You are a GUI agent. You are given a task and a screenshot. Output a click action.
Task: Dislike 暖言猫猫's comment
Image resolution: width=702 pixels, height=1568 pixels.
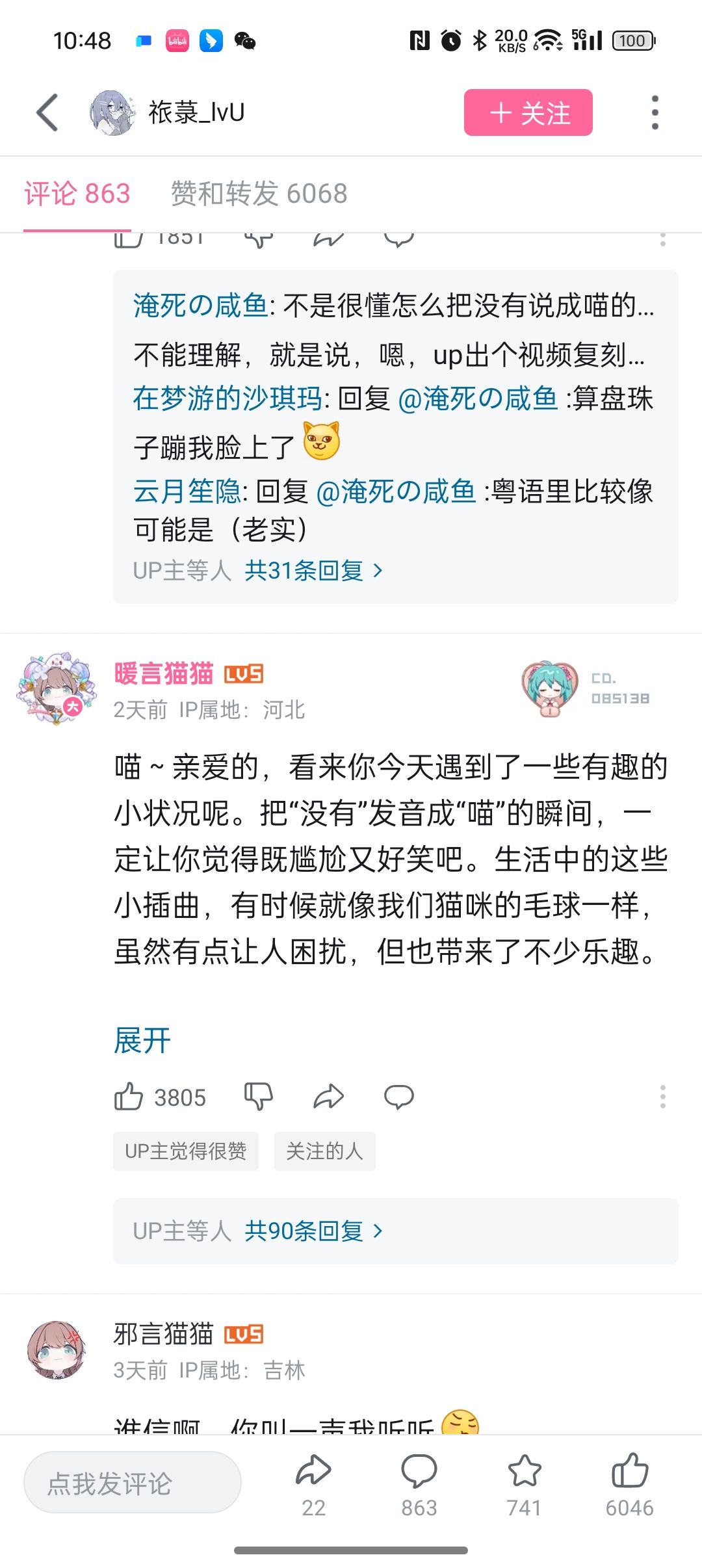258,1097
